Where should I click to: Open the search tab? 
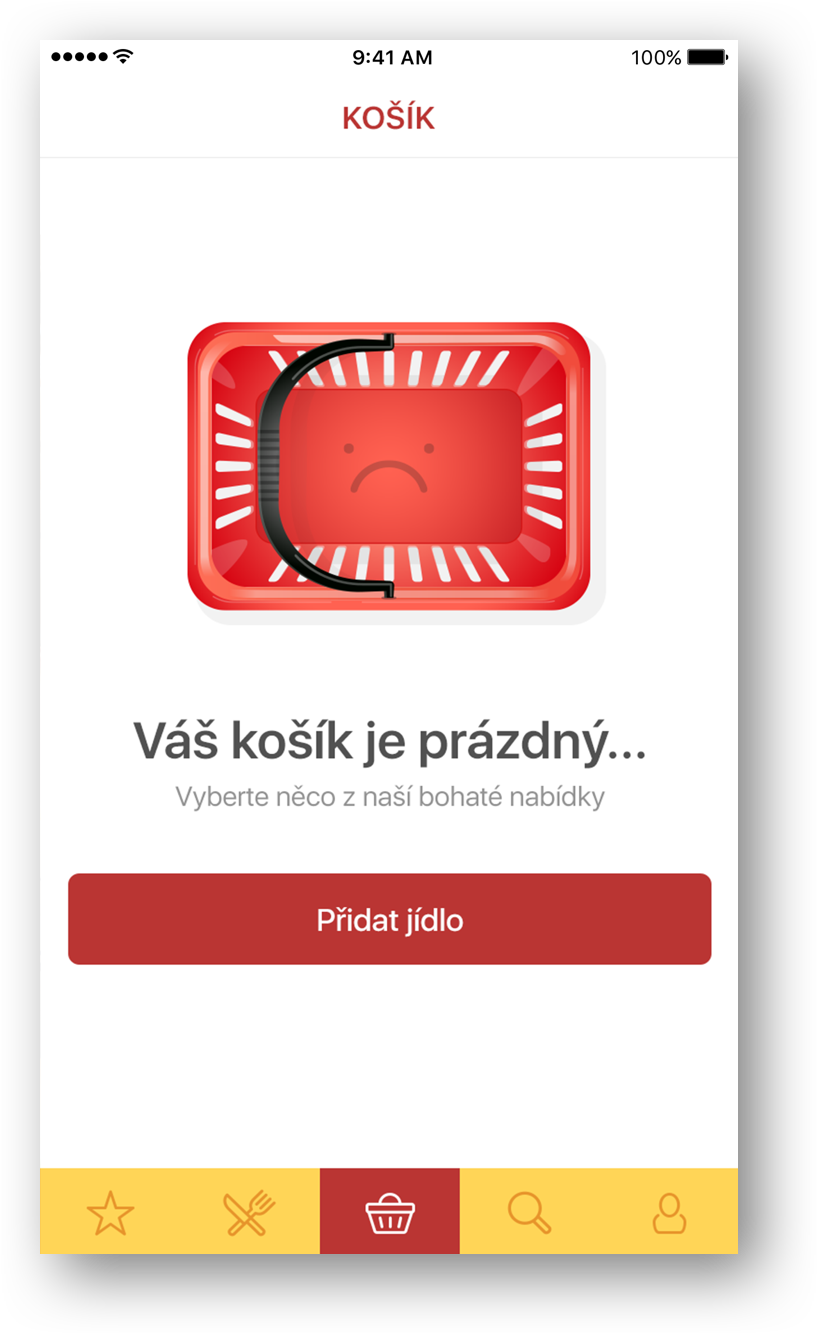(x=529, y=1213)
